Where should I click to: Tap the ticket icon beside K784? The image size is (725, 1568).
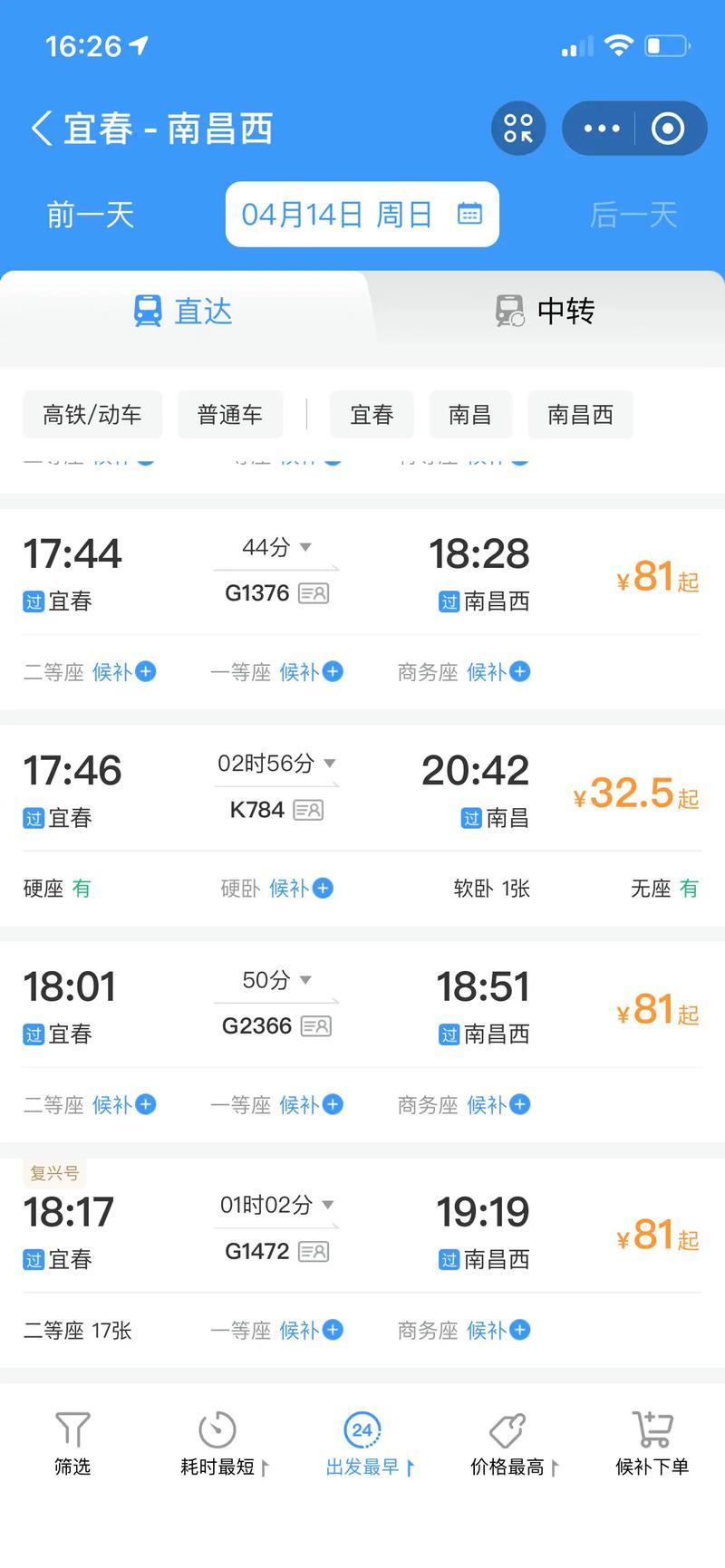[309, 810]
